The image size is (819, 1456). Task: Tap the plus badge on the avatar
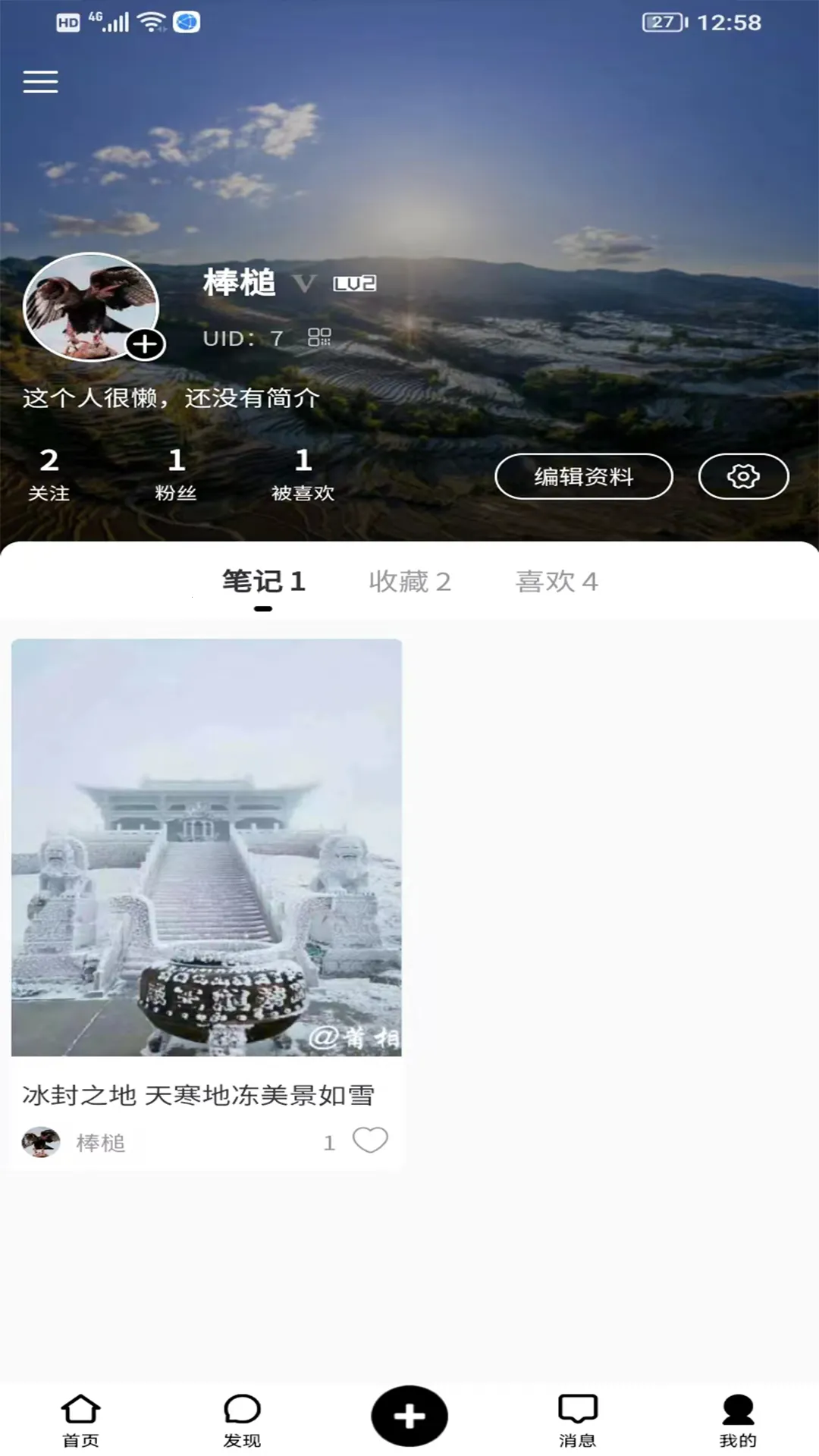coord(145,344)
